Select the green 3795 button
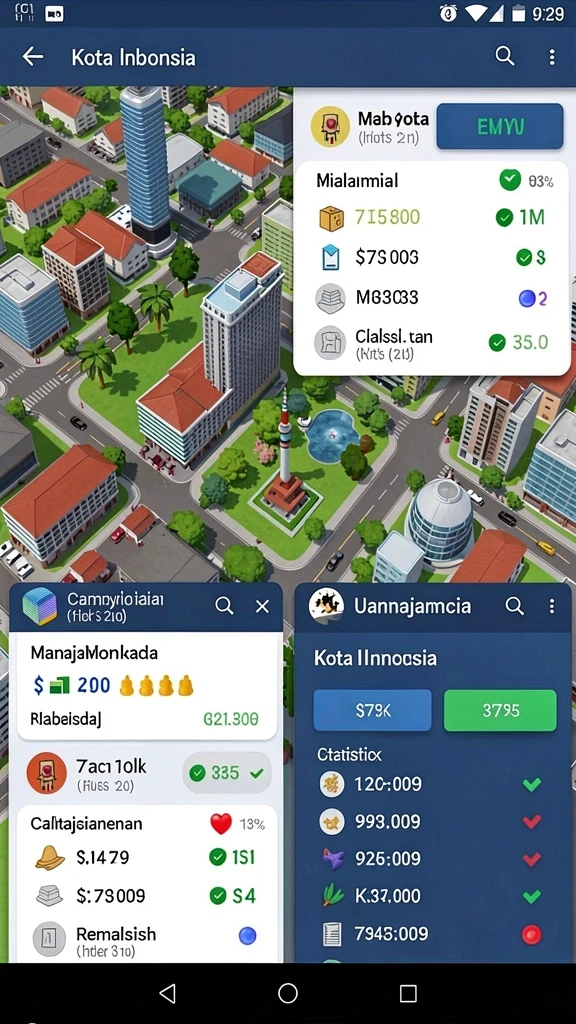Screen dimensions: 576x1024 tap(500, 711)
